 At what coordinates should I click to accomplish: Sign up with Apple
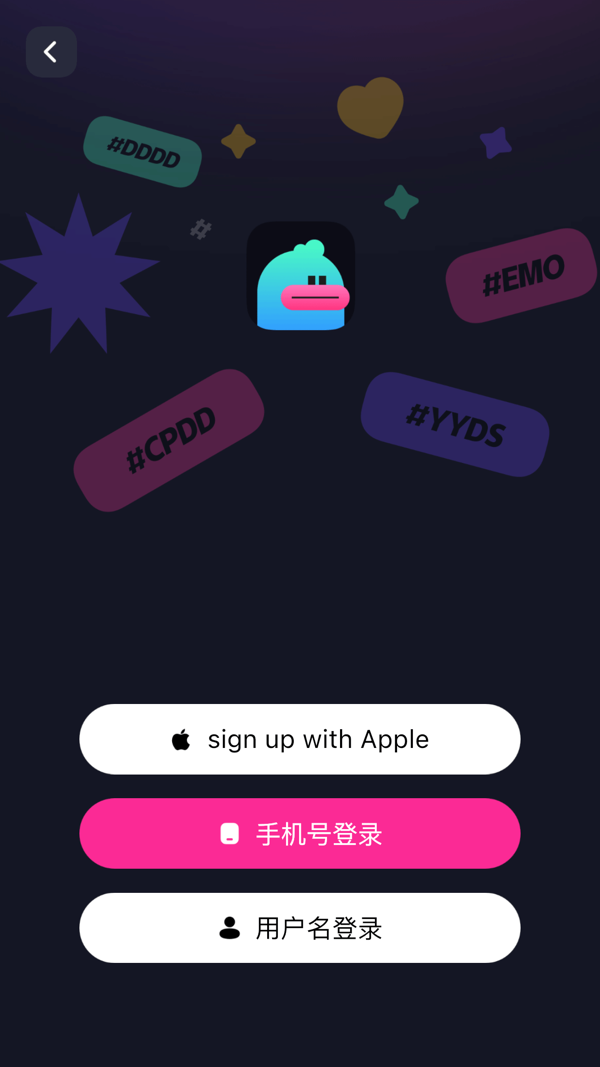[300, 739]
